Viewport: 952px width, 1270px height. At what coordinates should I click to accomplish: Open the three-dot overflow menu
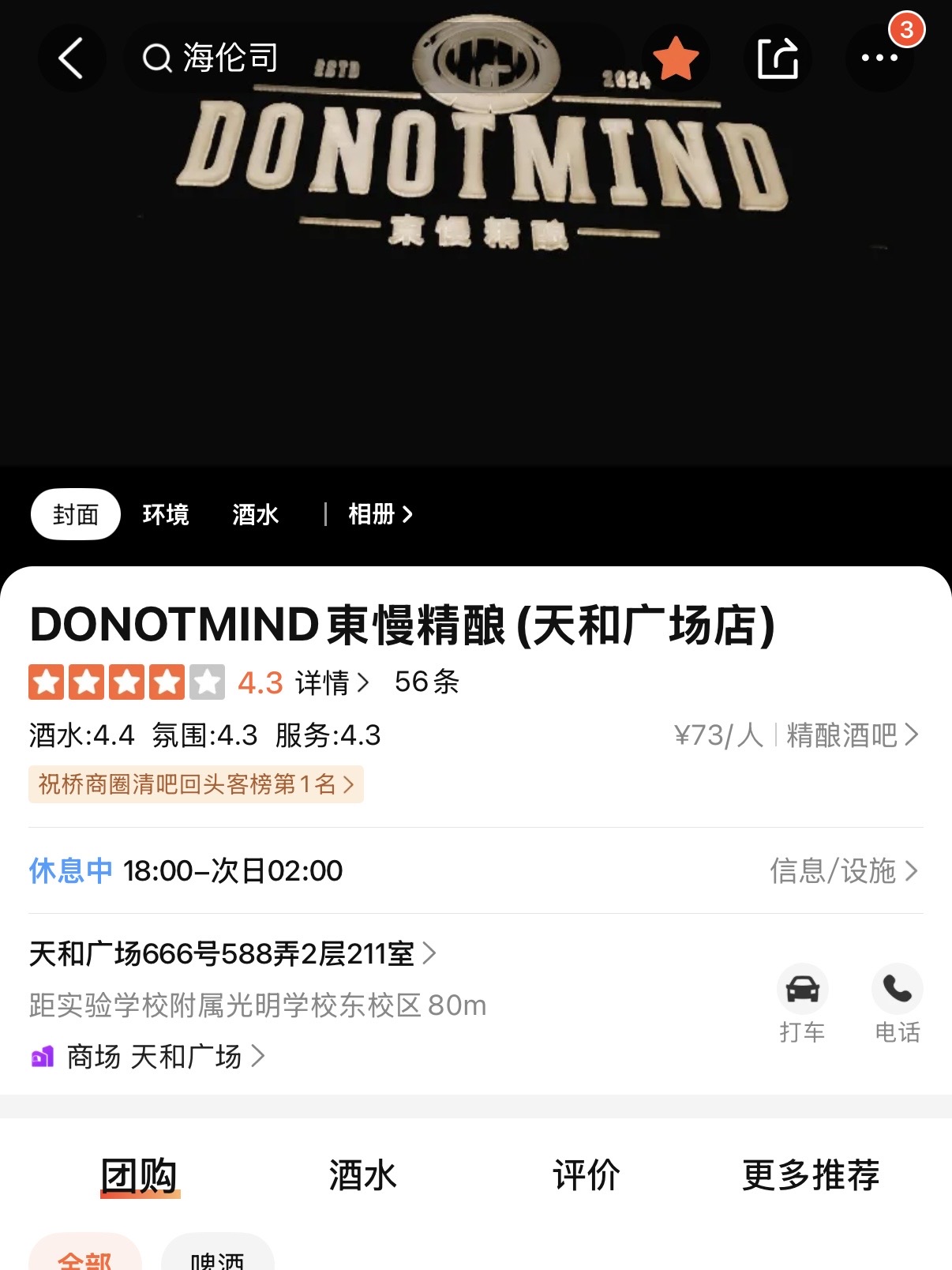tap(879, 58)
